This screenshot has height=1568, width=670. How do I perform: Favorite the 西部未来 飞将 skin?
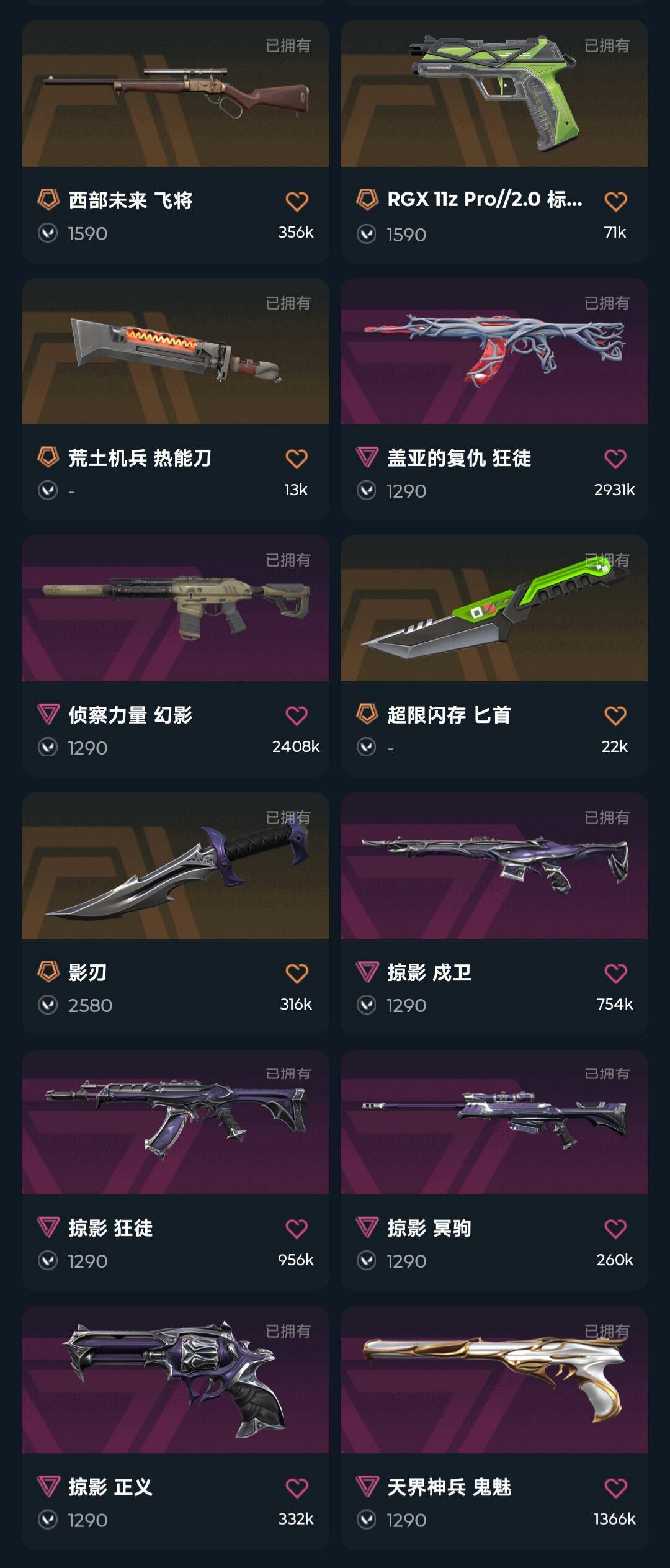tap(297, 202)
